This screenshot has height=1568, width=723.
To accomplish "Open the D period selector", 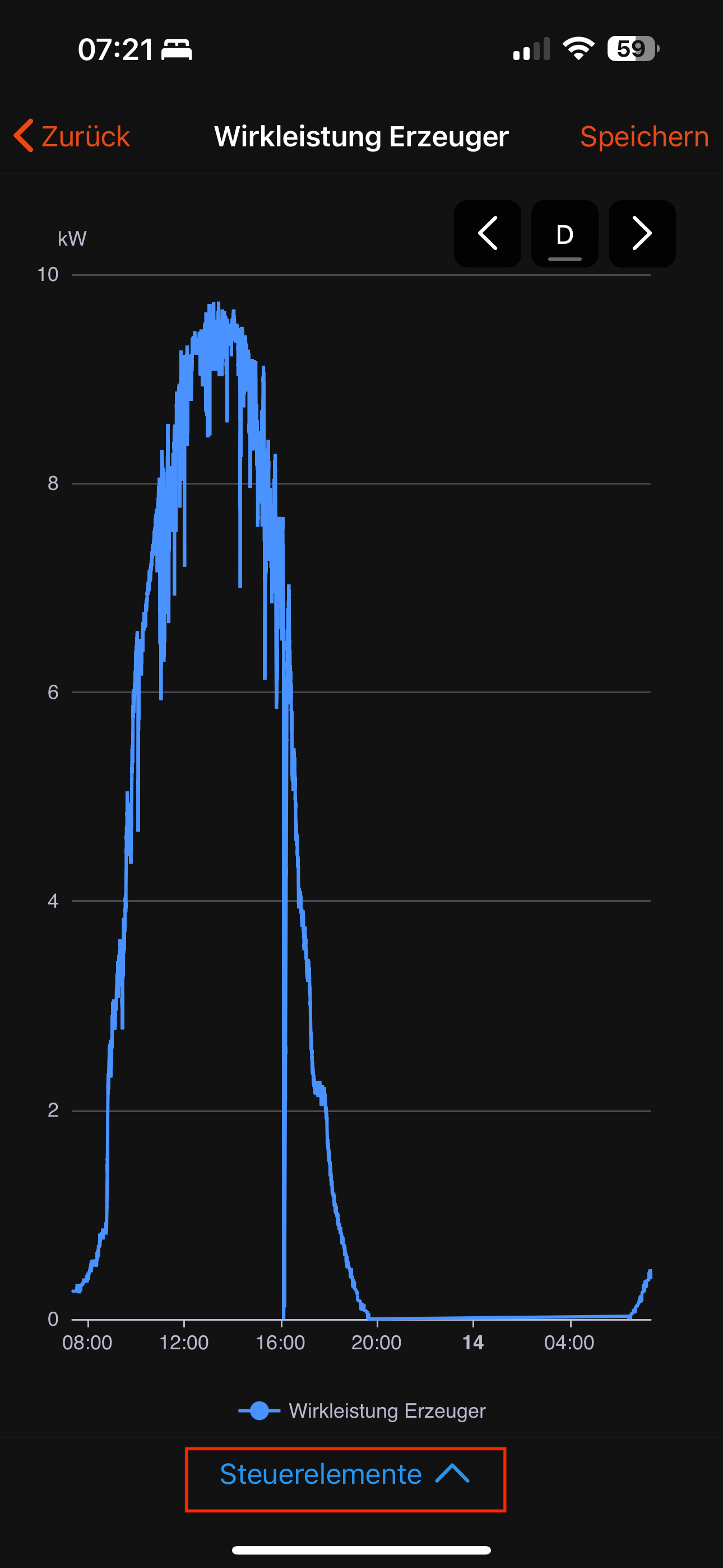I will click(565, 234).
